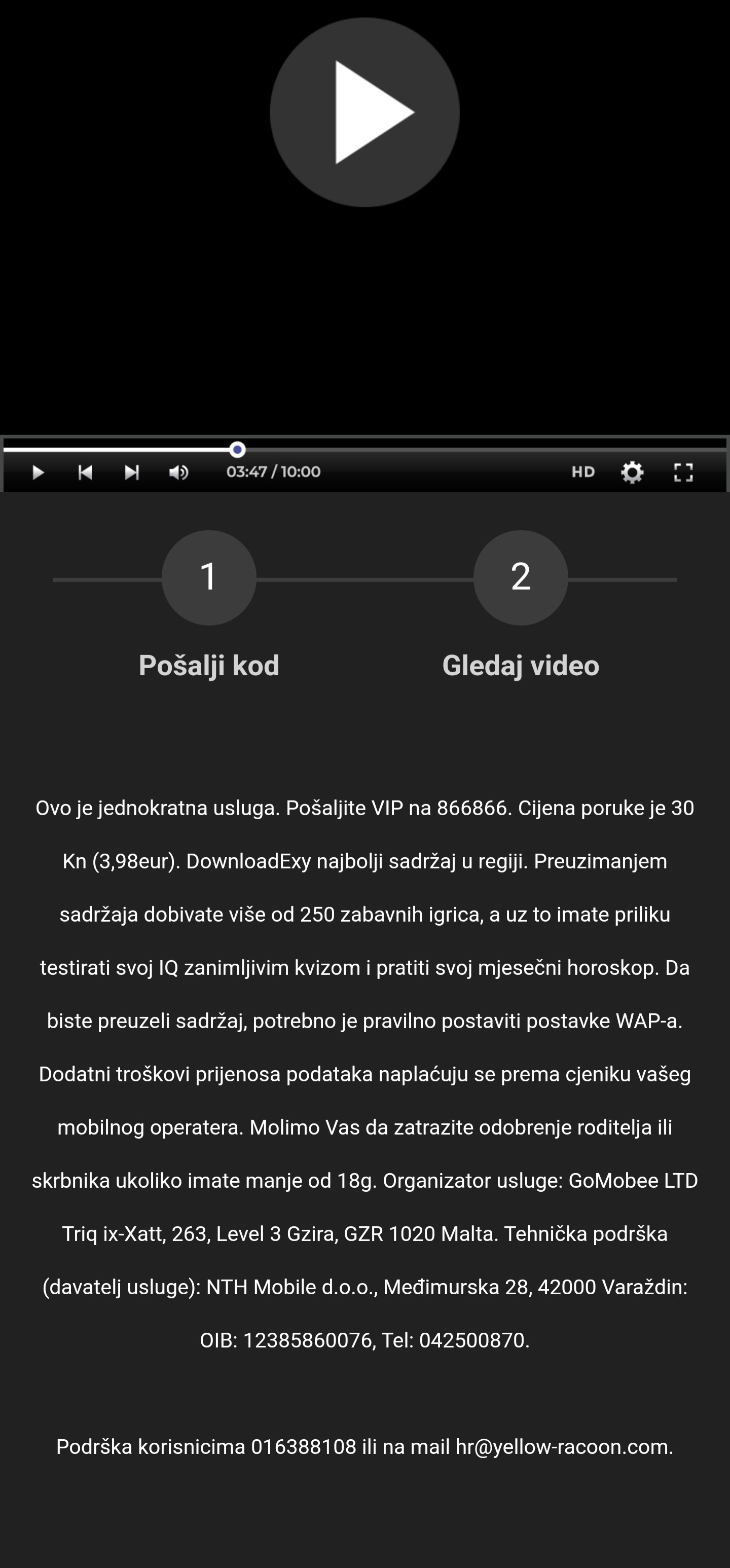Start playback from the control bar
The image size is (730, 1568).
pos(38,472)
